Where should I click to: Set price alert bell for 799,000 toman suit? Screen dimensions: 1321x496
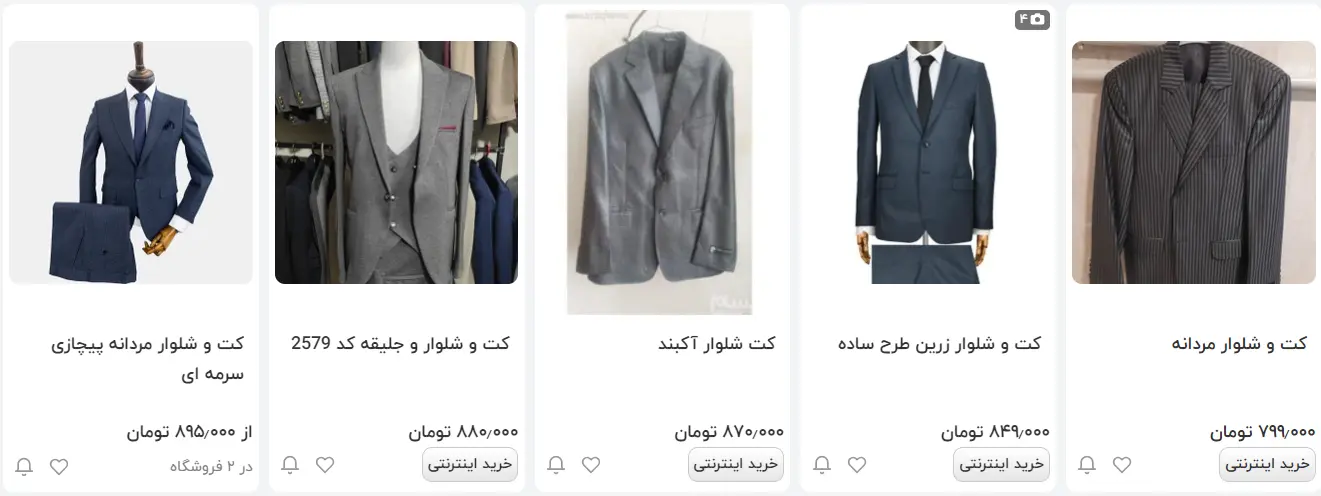pos(1087,465)
